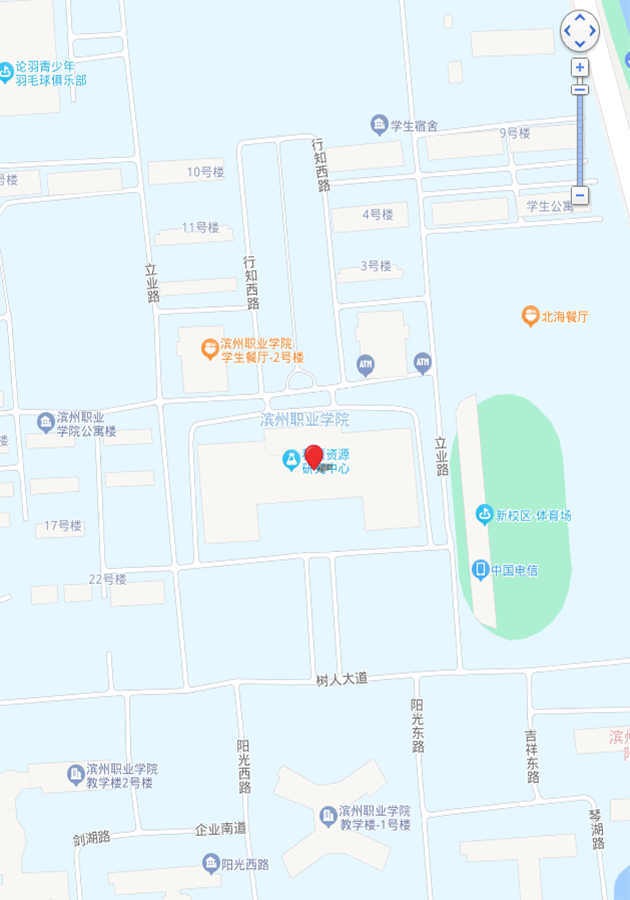This screenshot has width=630, height=900.
Task: Pan the map up with the top arrow
Action: (x=580, y=19)
